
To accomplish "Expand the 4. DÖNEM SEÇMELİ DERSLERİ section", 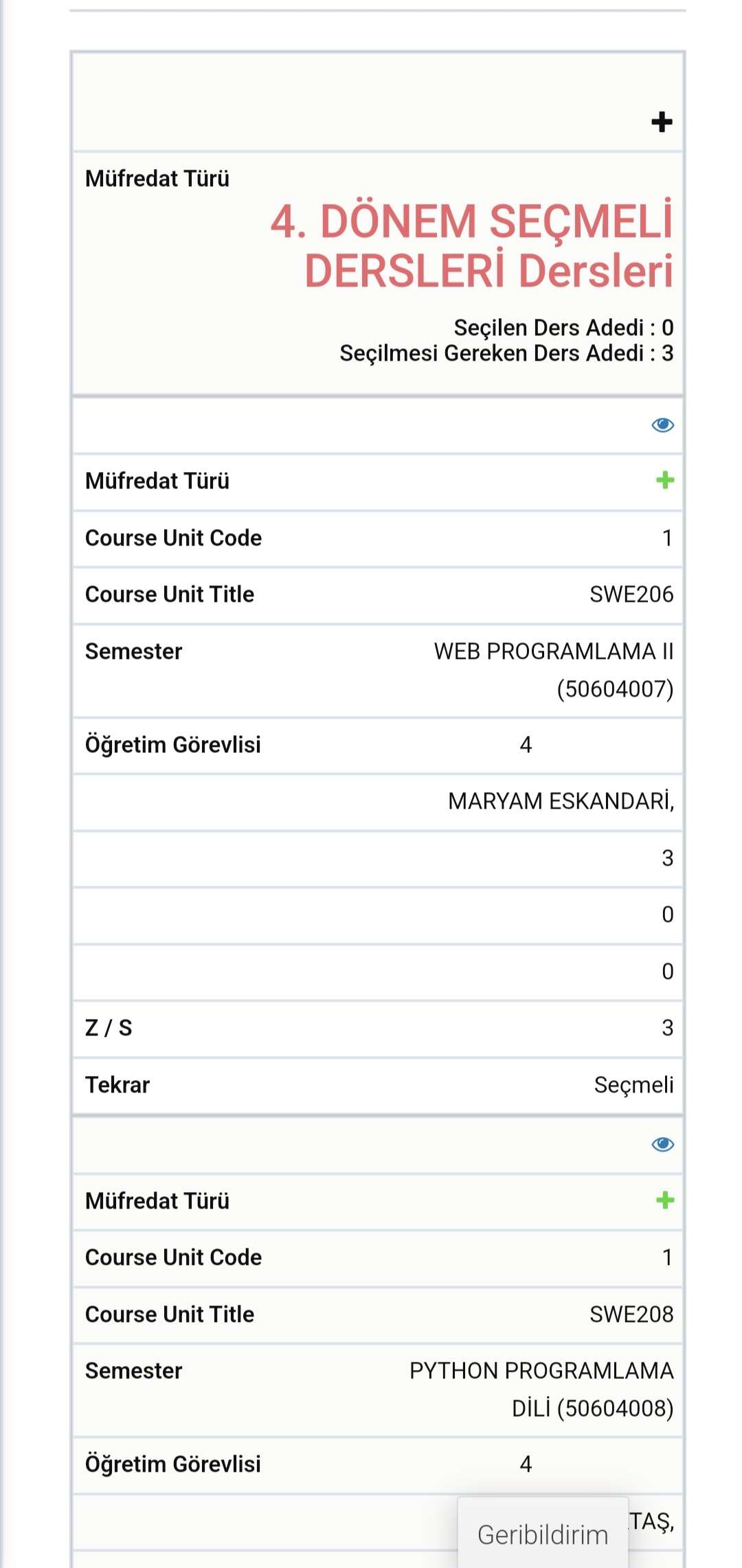I will coord(662,122).
